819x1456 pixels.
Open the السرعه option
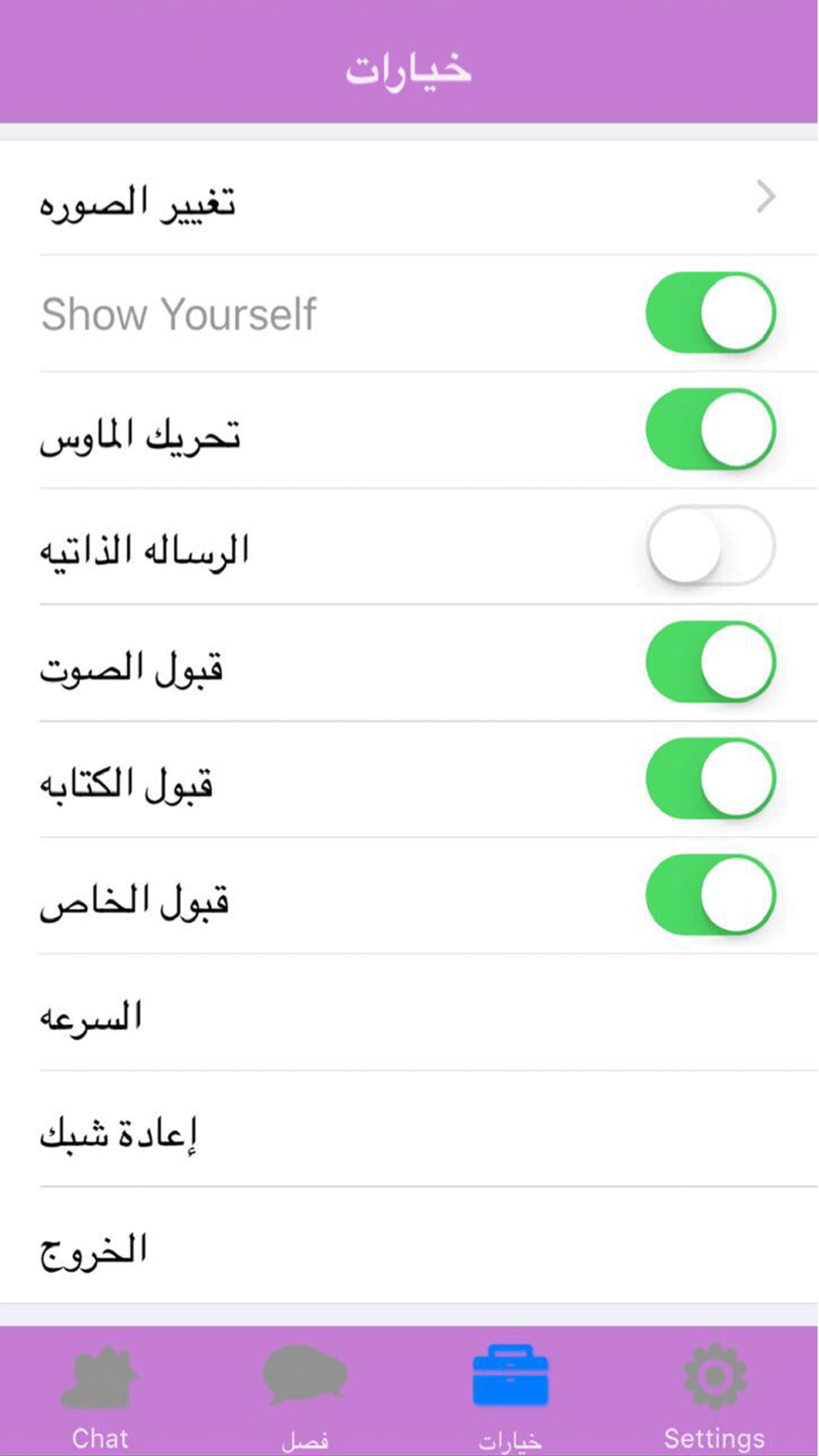[409, 1012]
